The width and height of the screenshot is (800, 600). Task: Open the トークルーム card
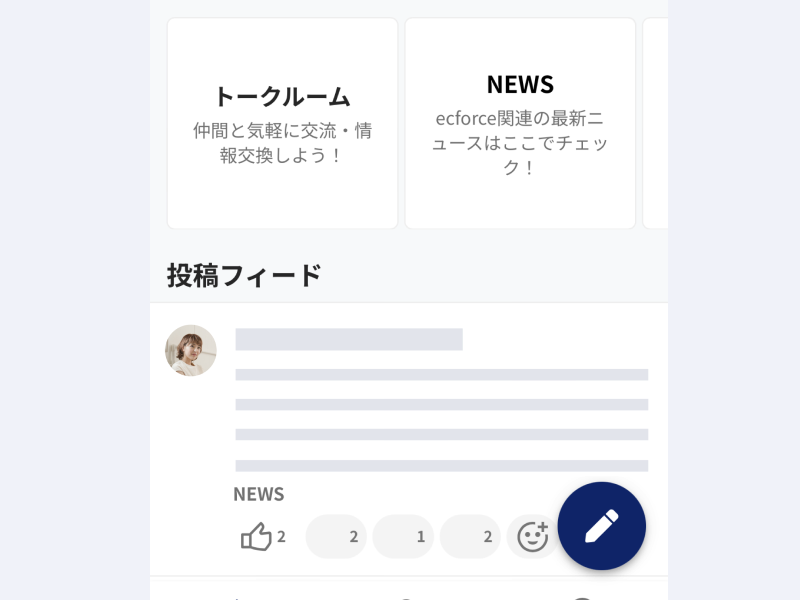pyautogui.click(x=282, y=123)
